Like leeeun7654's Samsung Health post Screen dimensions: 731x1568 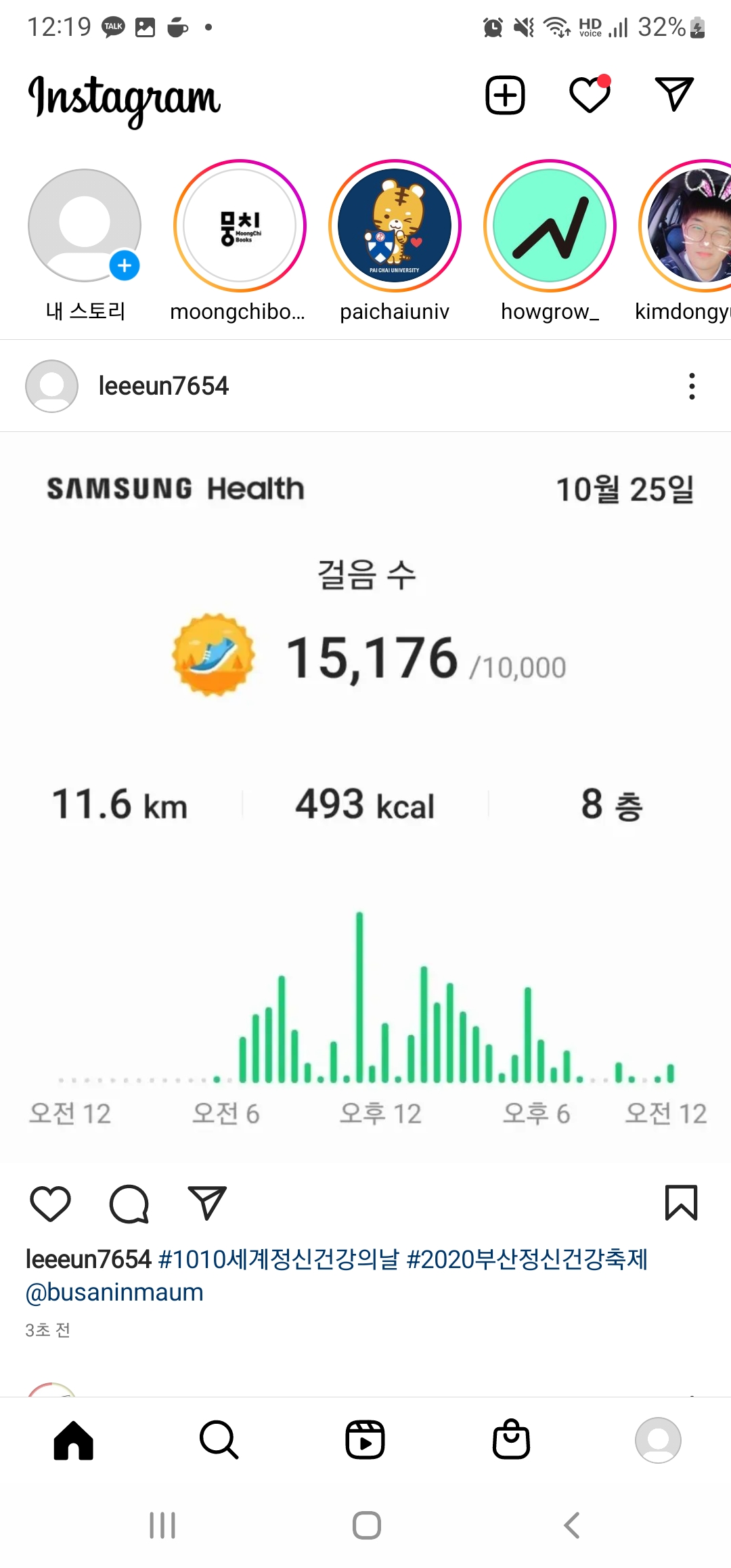point(51,1204)
